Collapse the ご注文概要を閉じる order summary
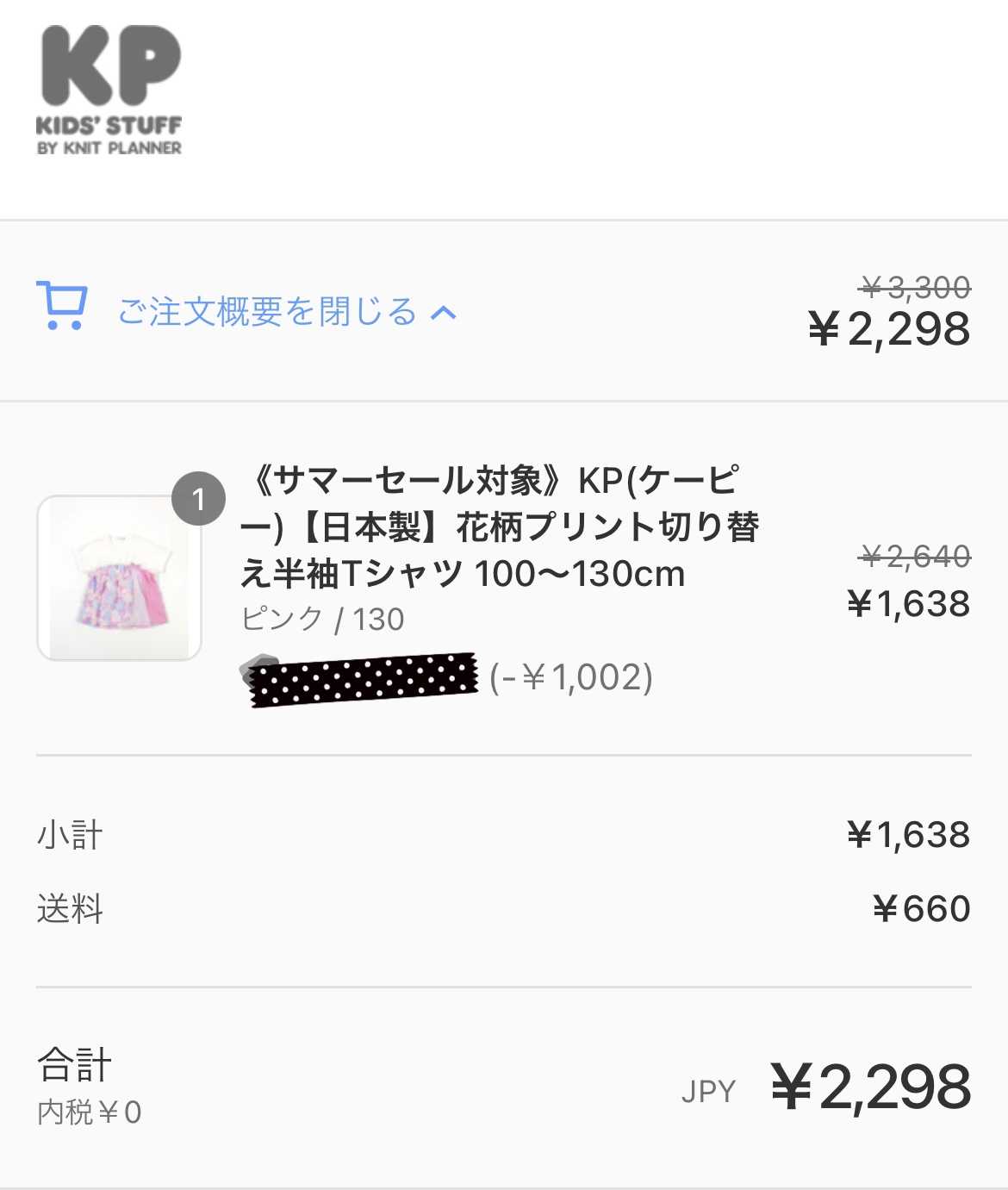 point(267,312)
